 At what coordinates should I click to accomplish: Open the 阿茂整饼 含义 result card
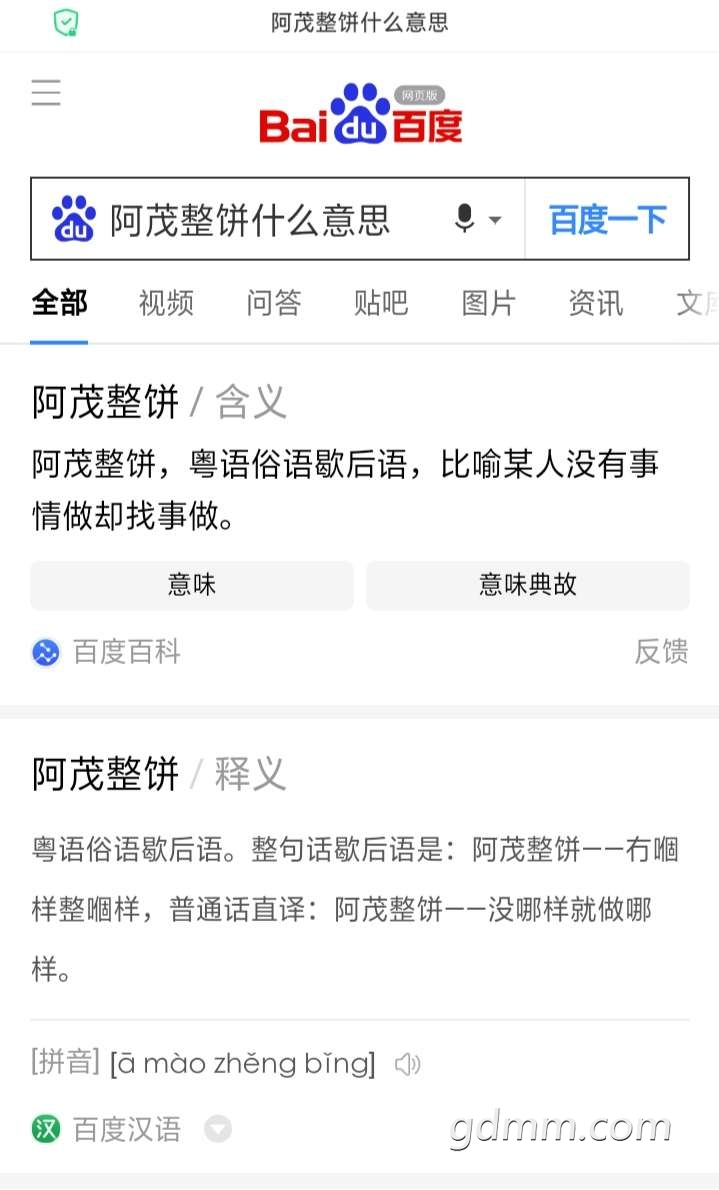pyautogui.click(x=160, y=402)
